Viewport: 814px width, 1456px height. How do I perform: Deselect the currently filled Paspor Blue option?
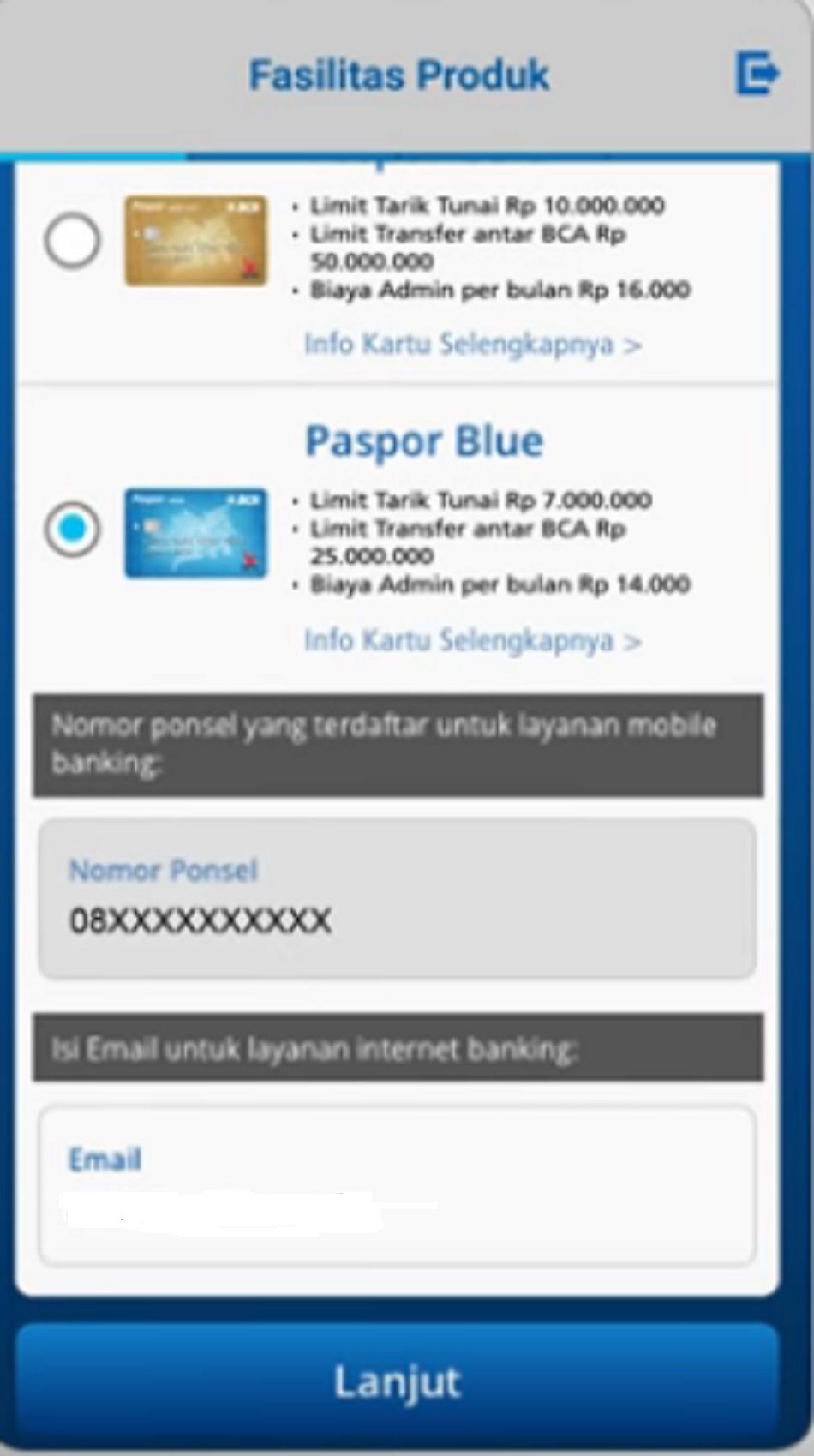pyautogui.click(x=73, y=530)
